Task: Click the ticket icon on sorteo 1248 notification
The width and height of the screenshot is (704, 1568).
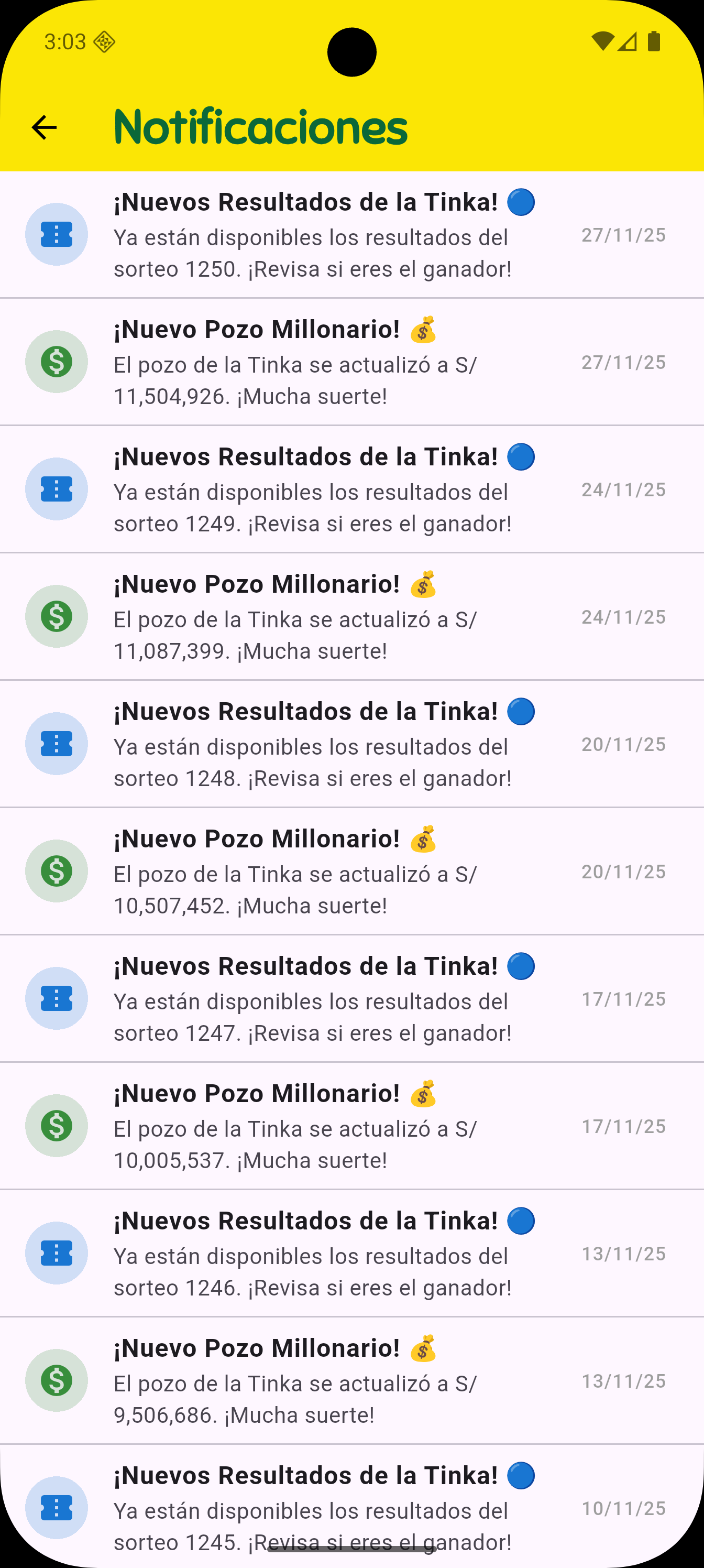Action: coord(56,743)
